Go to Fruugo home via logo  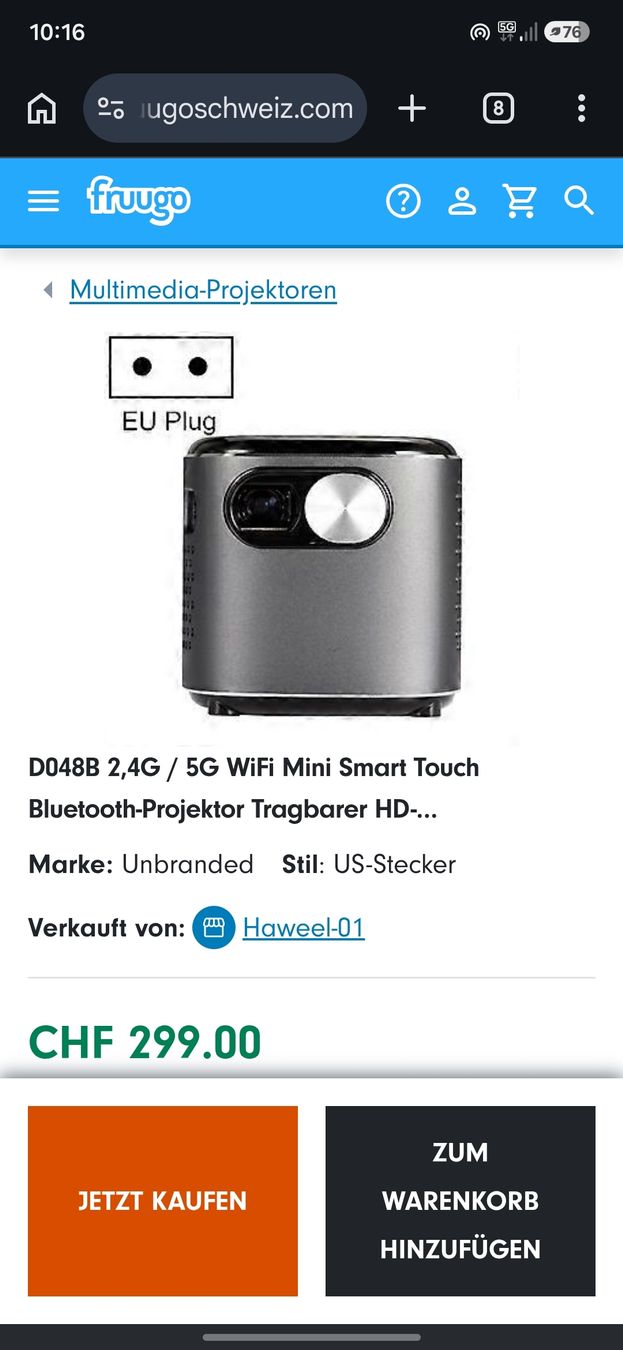tap(138, 199)
